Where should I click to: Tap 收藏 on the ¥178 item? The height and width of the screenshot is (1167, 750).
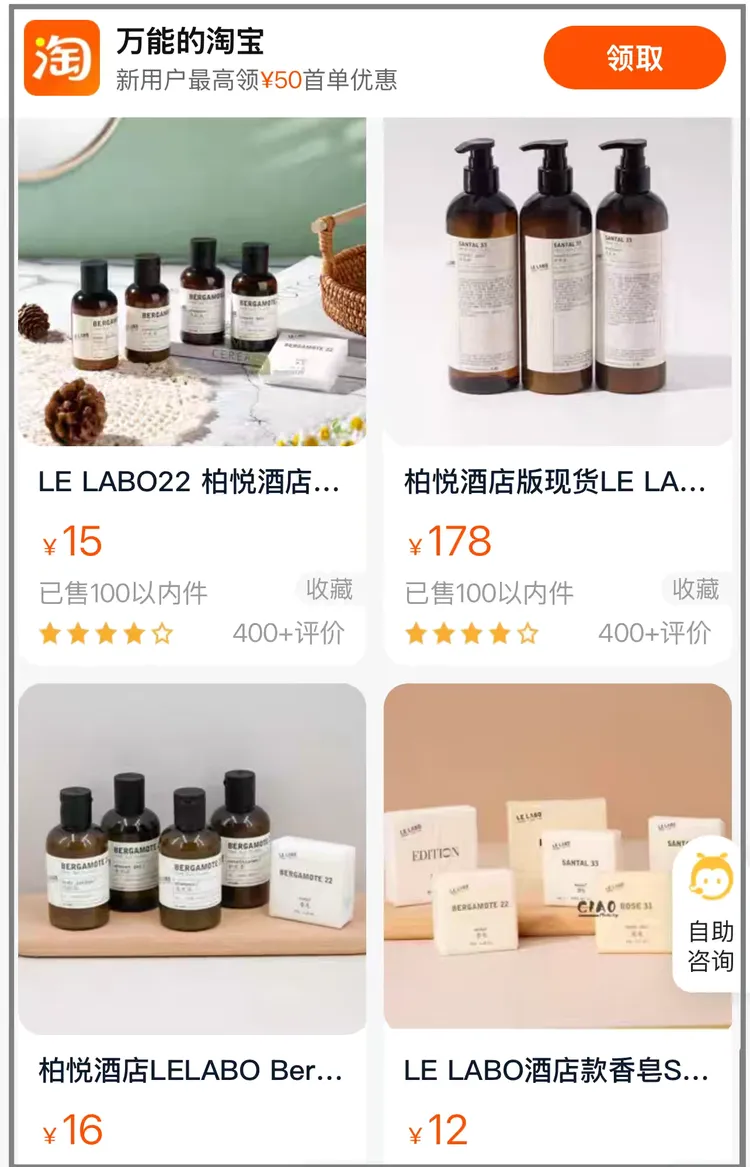coord(695,590)
